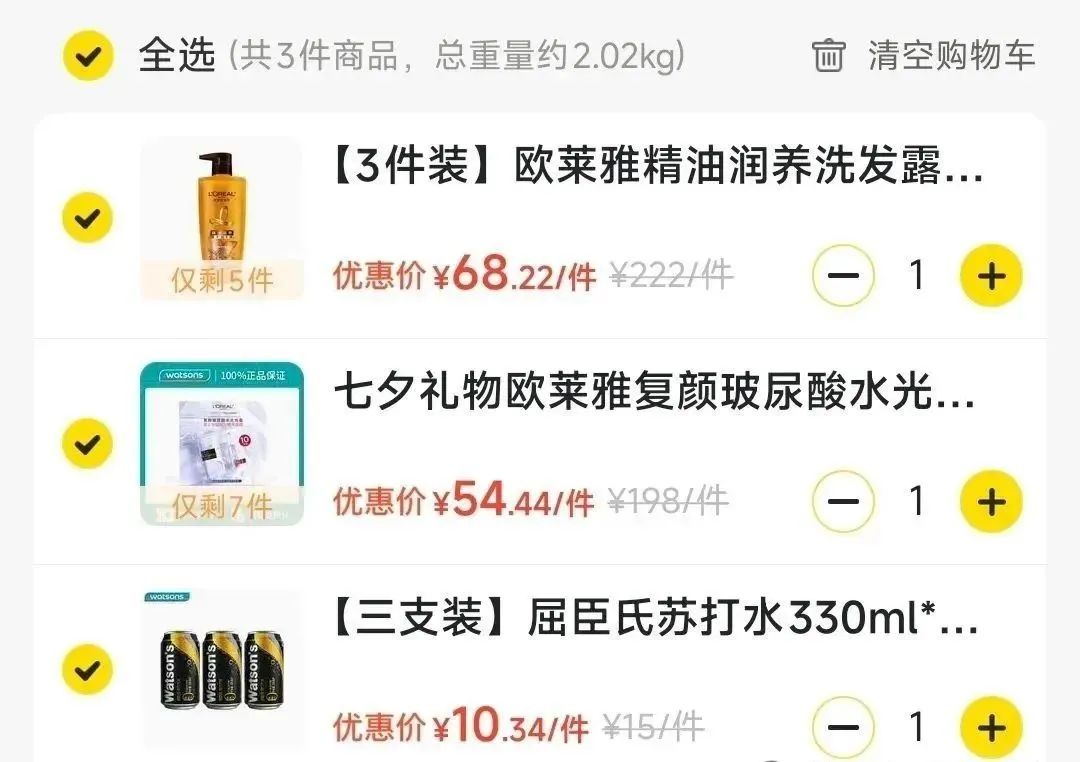Decrease quantity of 屈臣氏苏打水330ml
1080x762 pixels.
pyautogui.click(x=843, y=727)
